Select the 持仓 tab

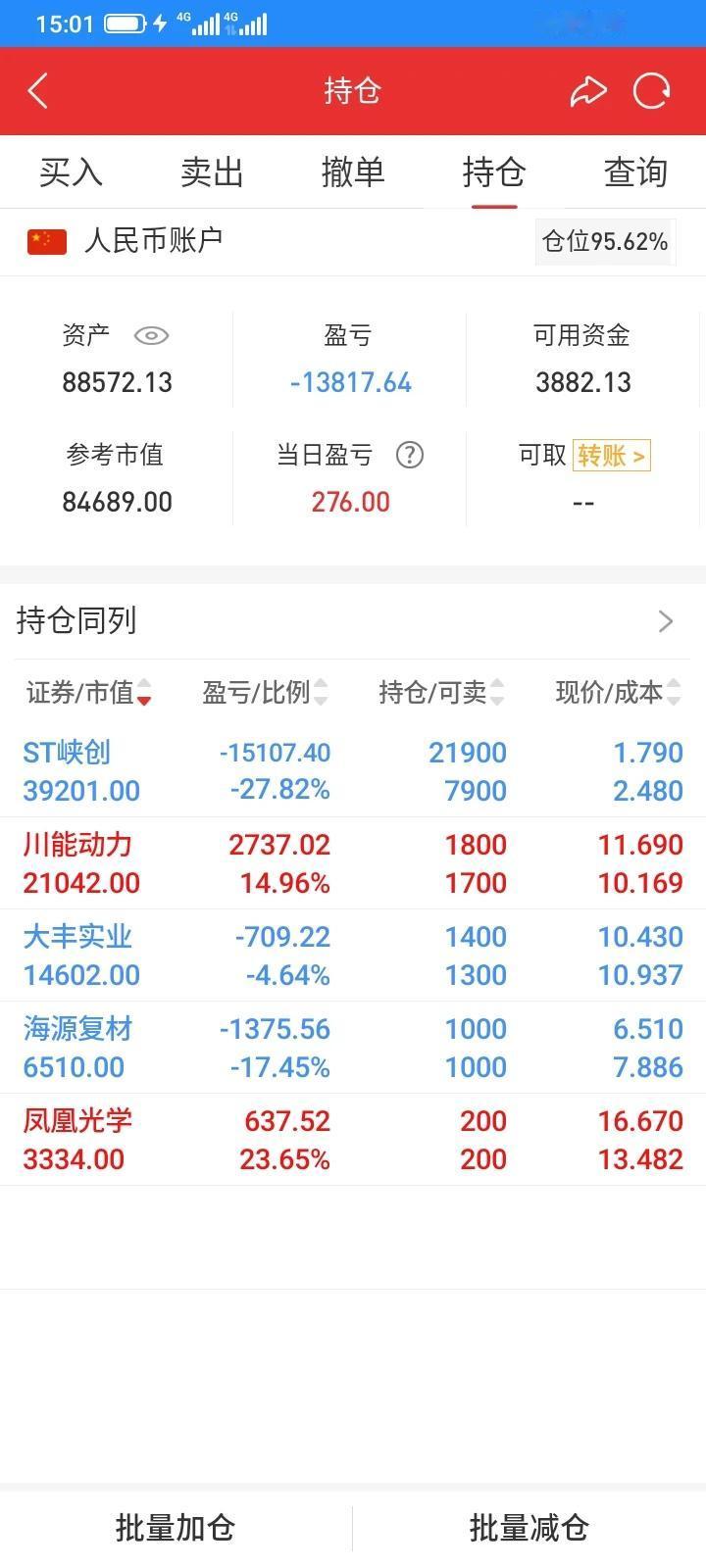(494, 172)
